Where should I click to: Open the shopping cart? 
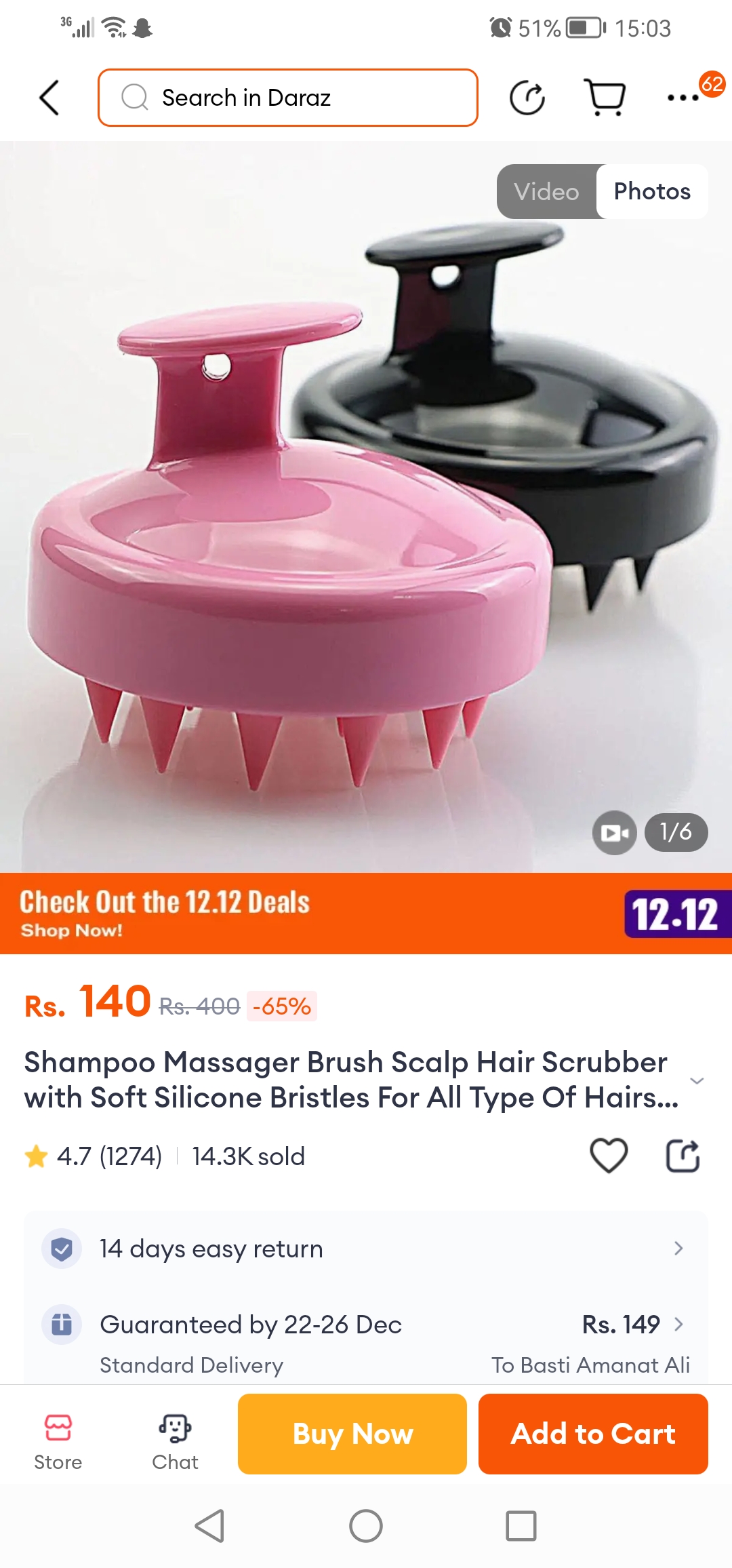coord(605,98)
